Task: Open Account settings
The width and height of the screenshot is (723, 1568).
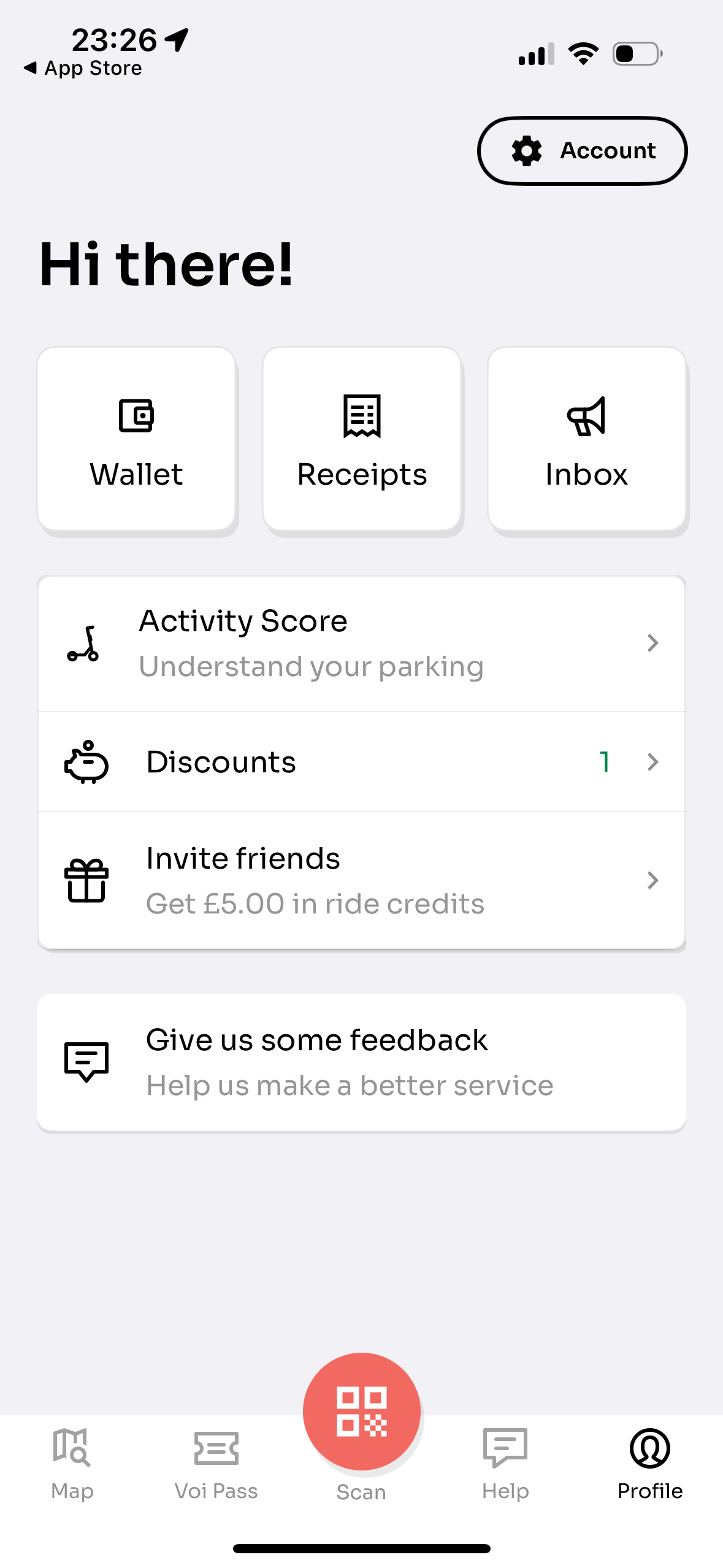Action: pos(582,151)
